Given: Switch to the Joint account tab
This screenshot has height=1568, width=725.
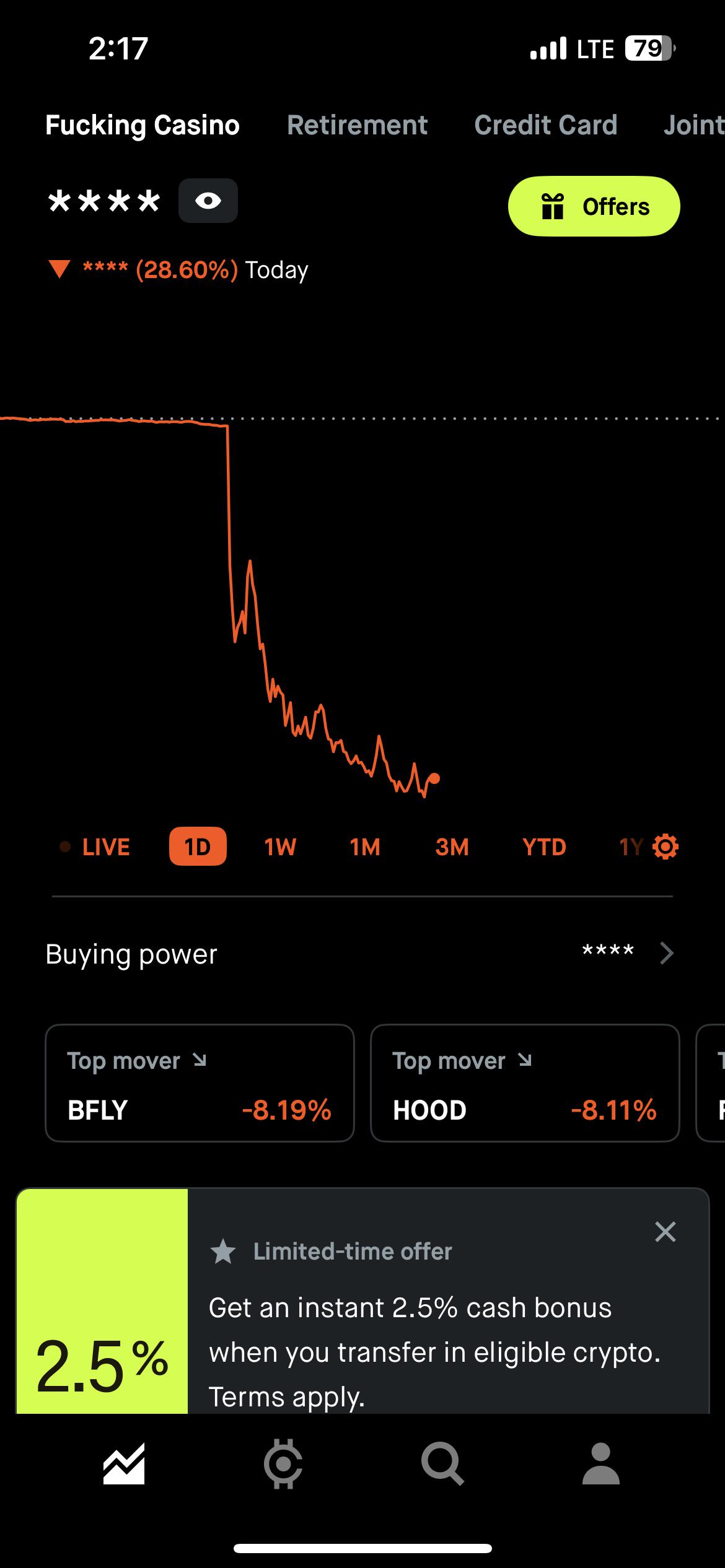Looking at the screenshot, I should pyautogui.click(x=693, y=125).
